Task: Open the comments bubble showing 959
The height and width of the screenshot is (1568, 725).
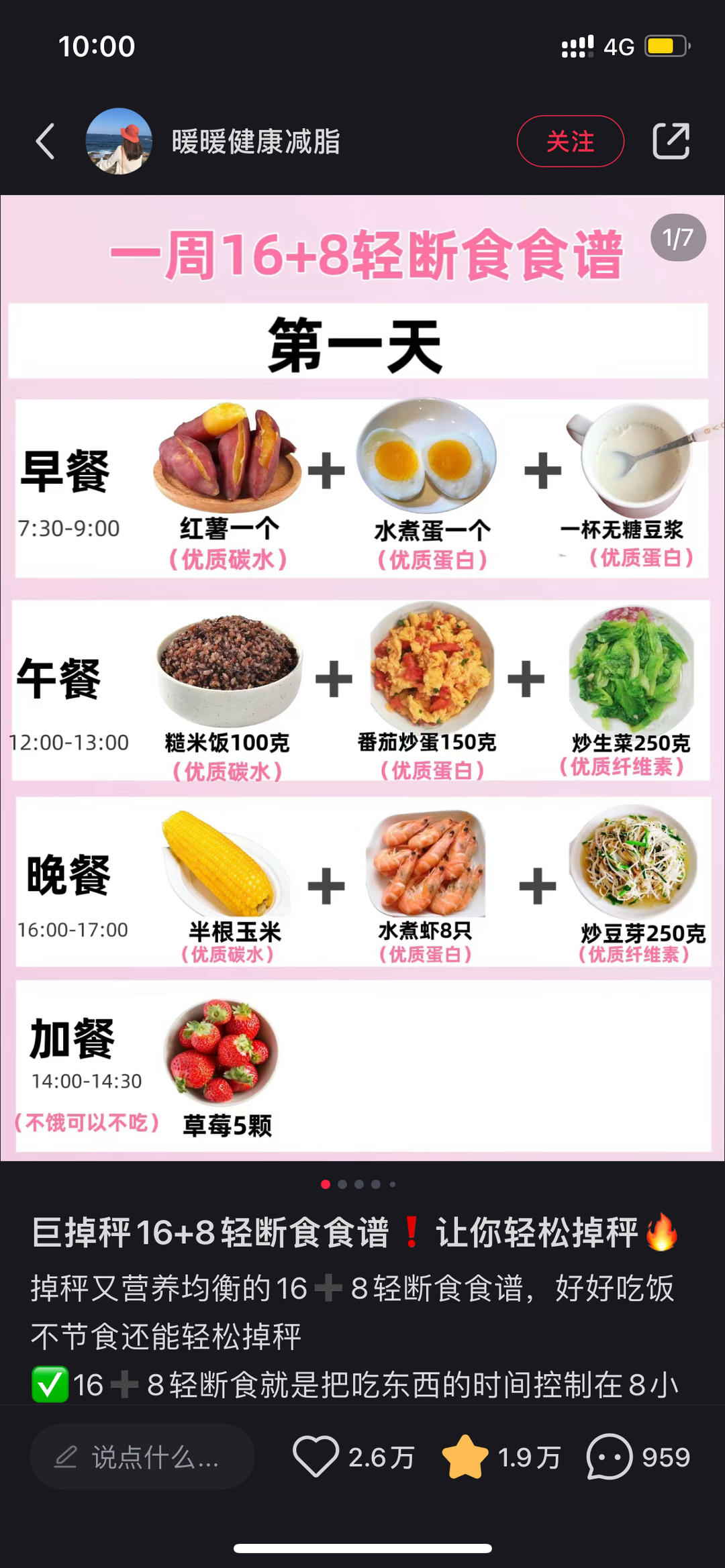Action: 610,1457
